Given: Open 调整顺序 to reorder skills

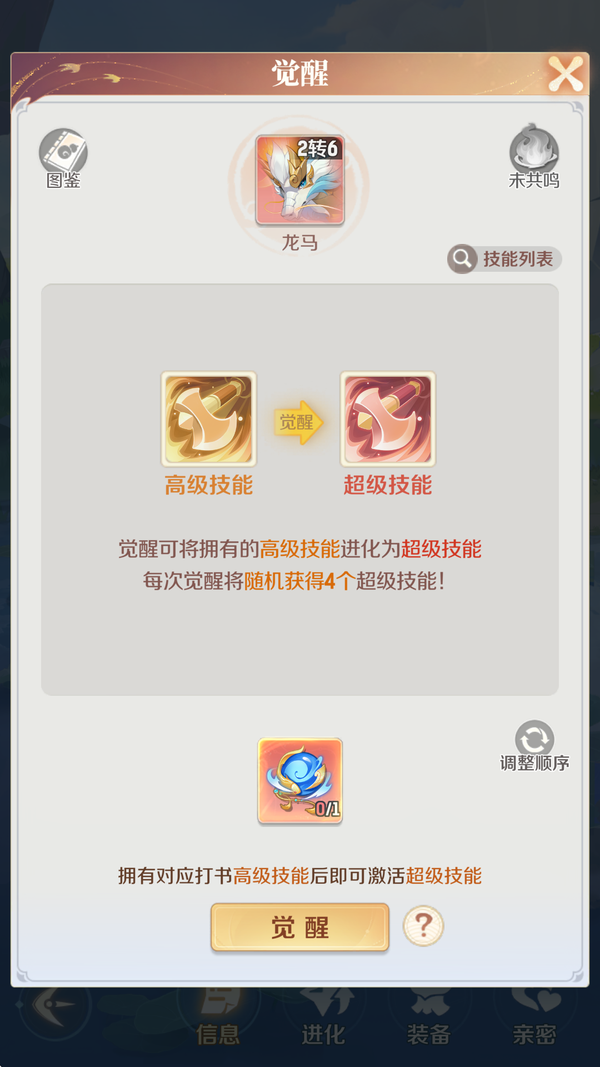Looking at the screenshot, I should [534, 746].
